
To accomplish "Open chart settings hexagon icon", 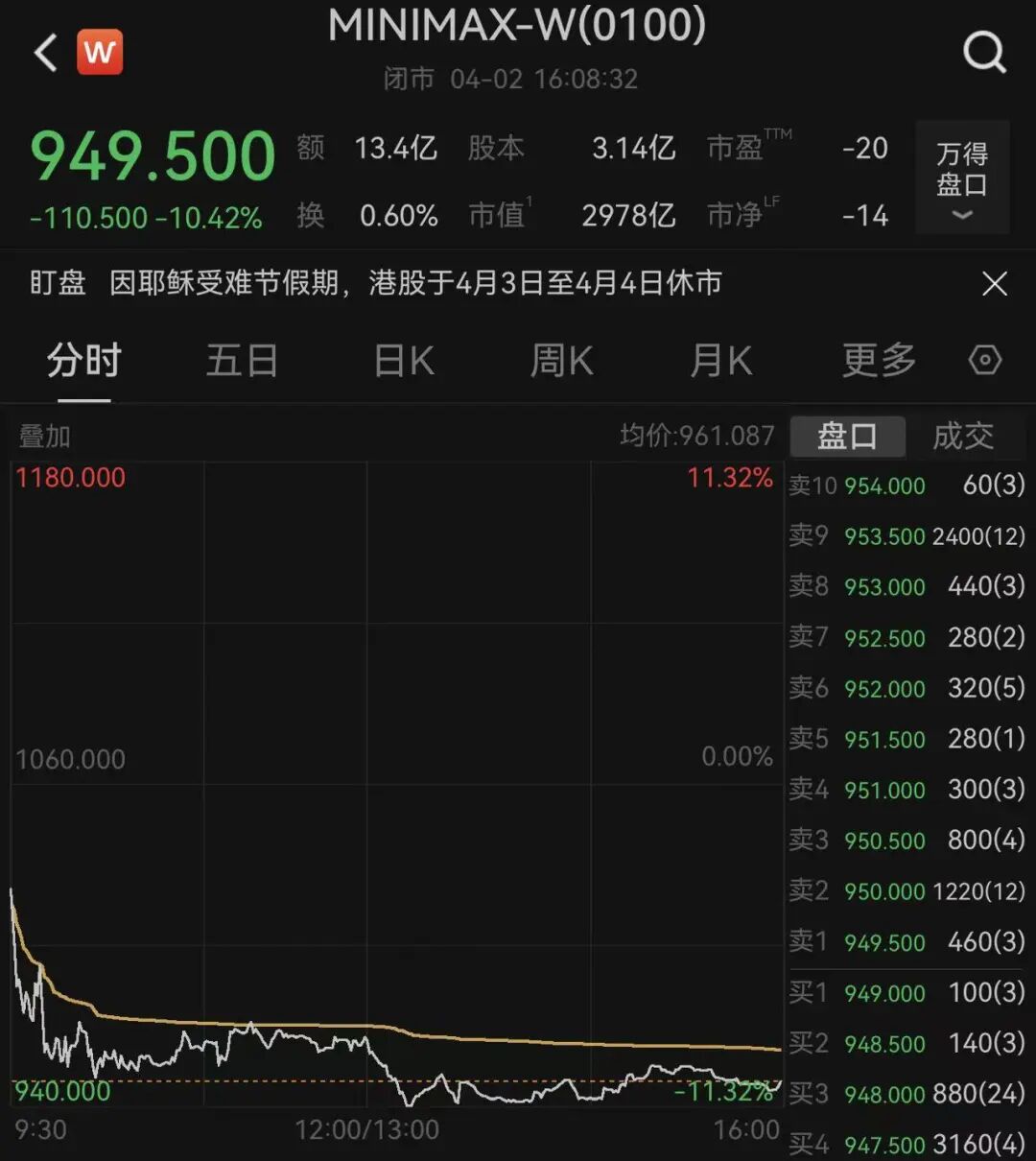I will click(985, 361).
